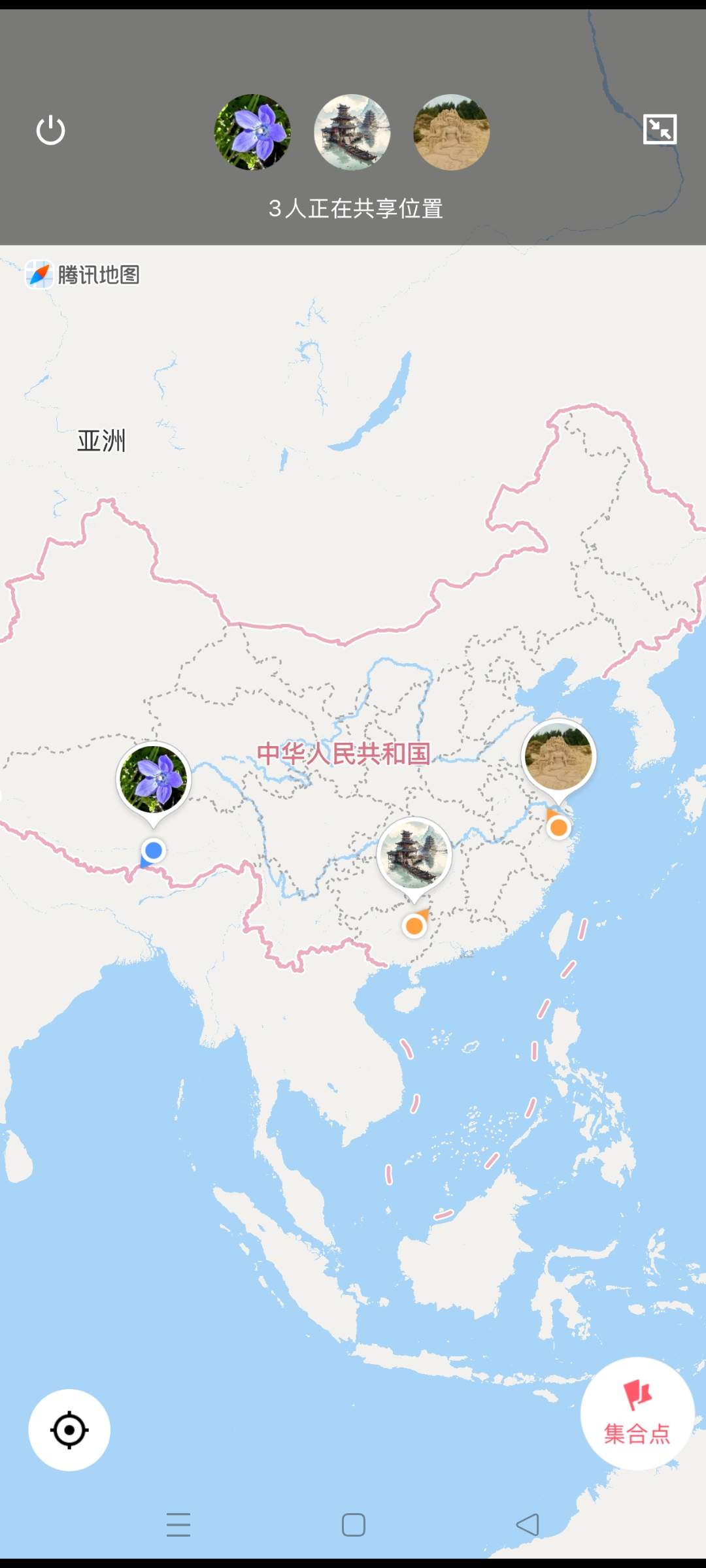Open recent apps from navigation bar
This screenshot has height=1568, width=706.
coord(178,1525)
